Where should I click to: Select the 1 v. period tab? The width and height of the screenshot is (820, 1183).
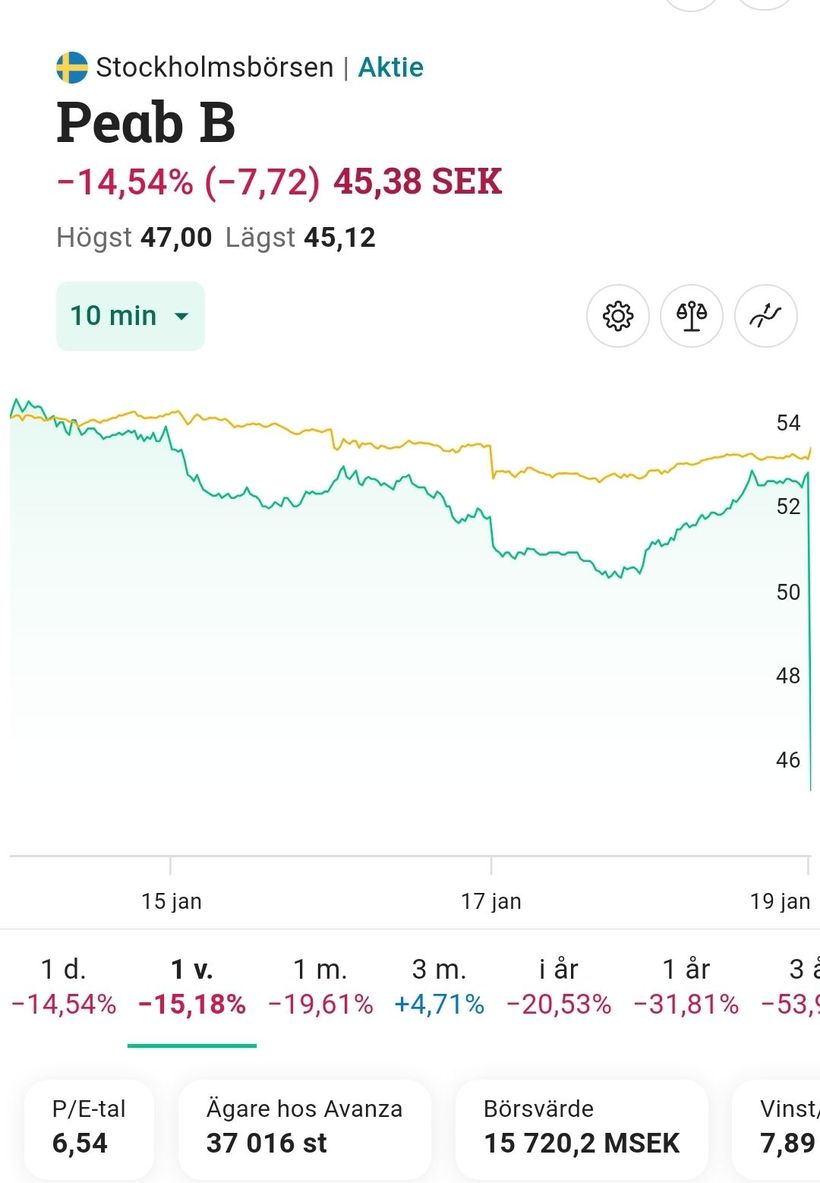click(192, 986)
